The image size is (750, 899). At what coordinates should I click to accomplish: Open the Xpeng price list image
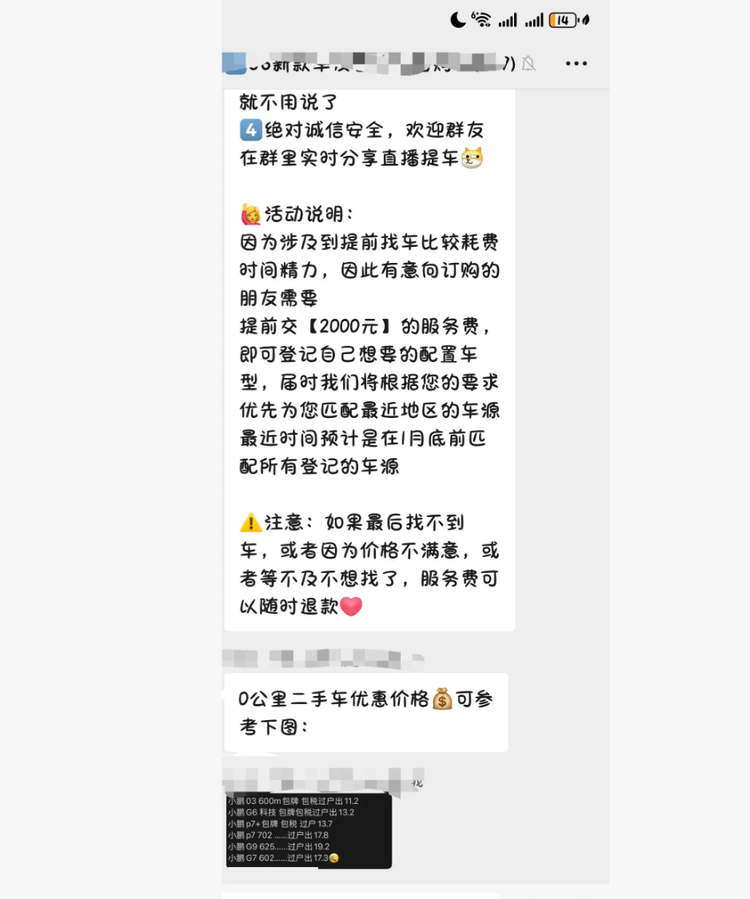click(308, 829)
